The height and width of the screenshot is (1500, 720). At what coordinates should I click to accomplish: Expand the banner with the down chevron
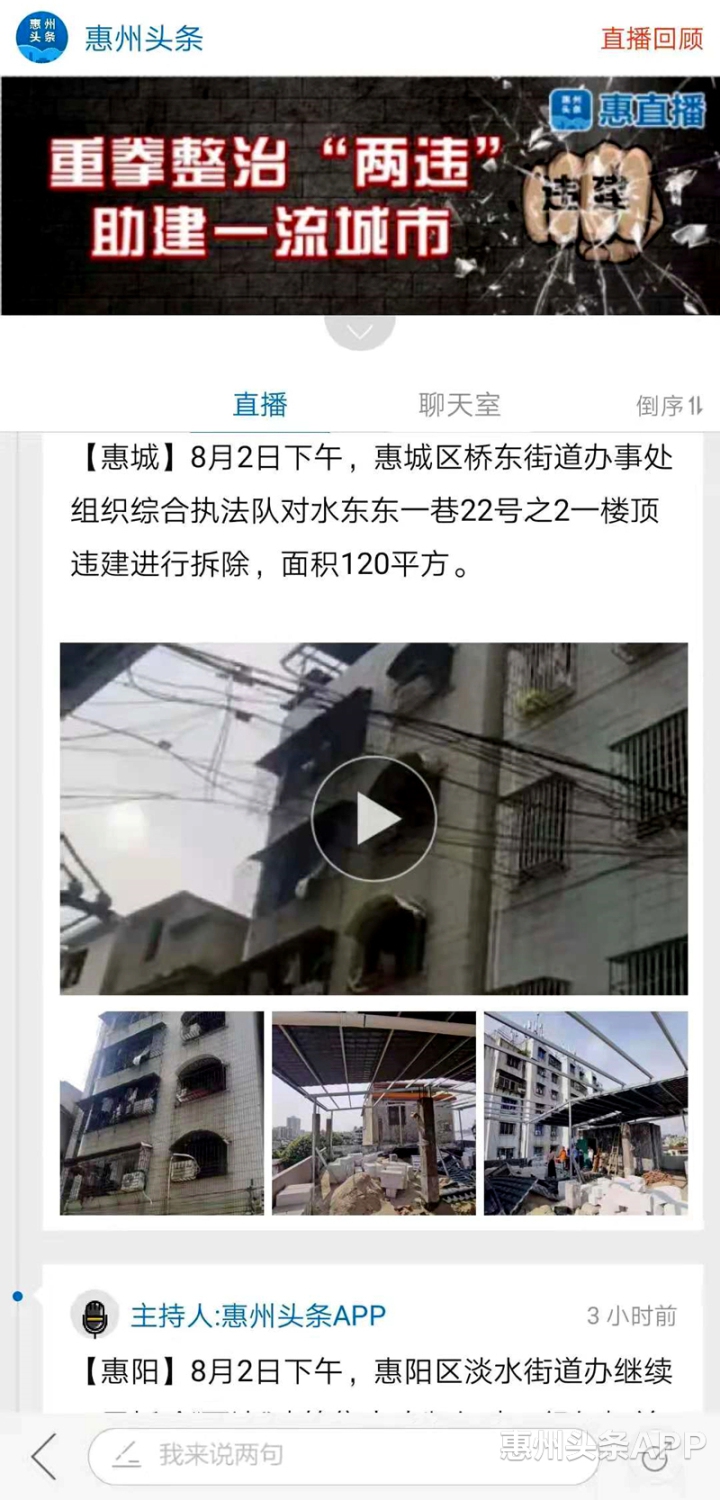pos(359,331)
